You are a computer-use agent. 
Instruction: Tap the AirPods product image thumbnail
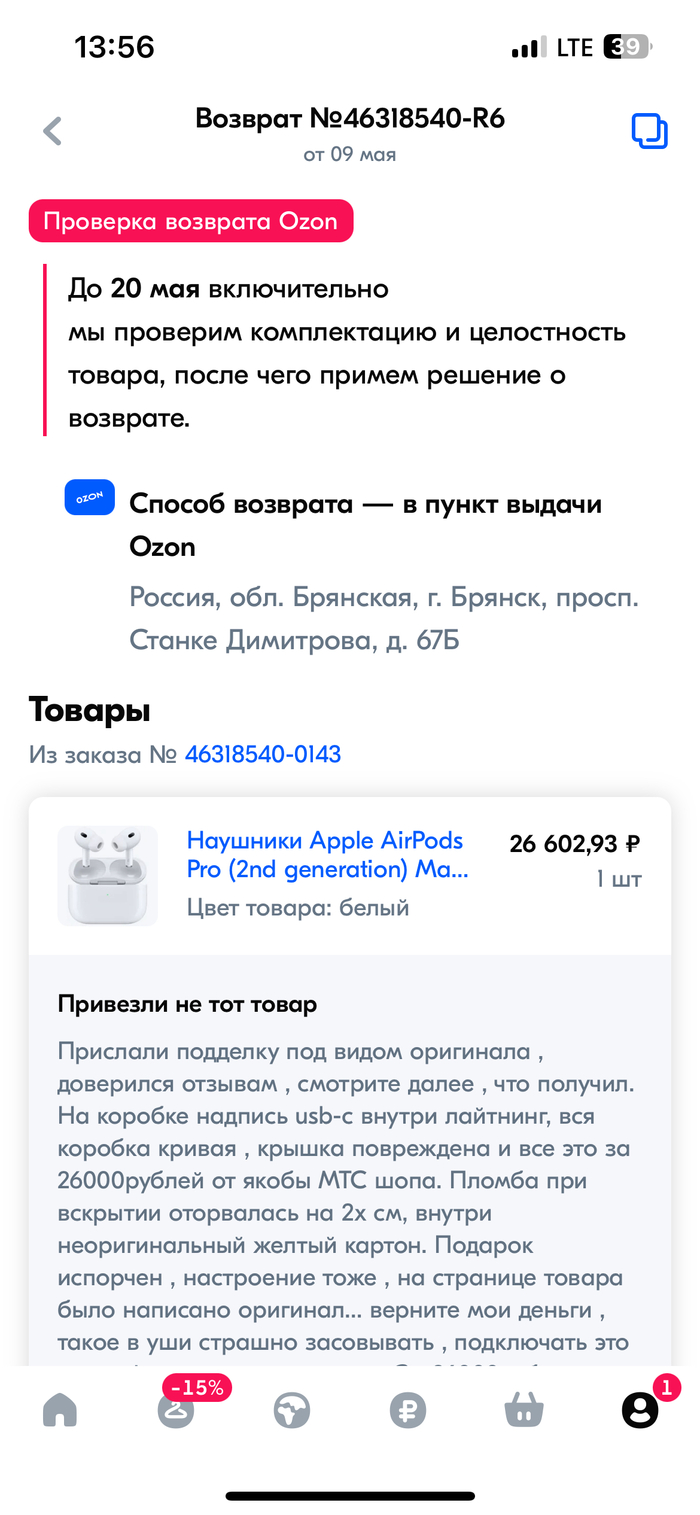(108, 876)
